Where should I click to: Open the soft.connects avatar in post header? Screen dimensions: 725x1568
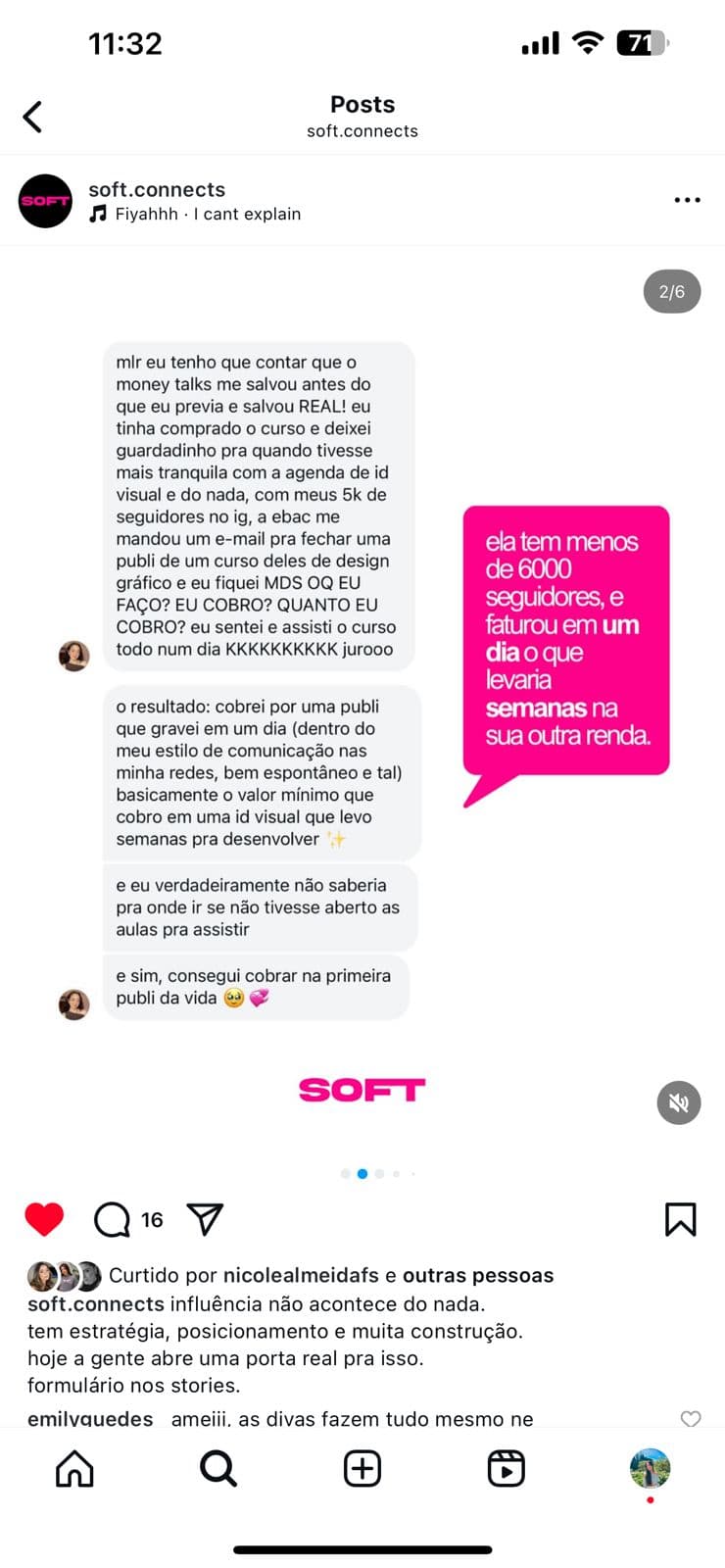click(45, 201)
